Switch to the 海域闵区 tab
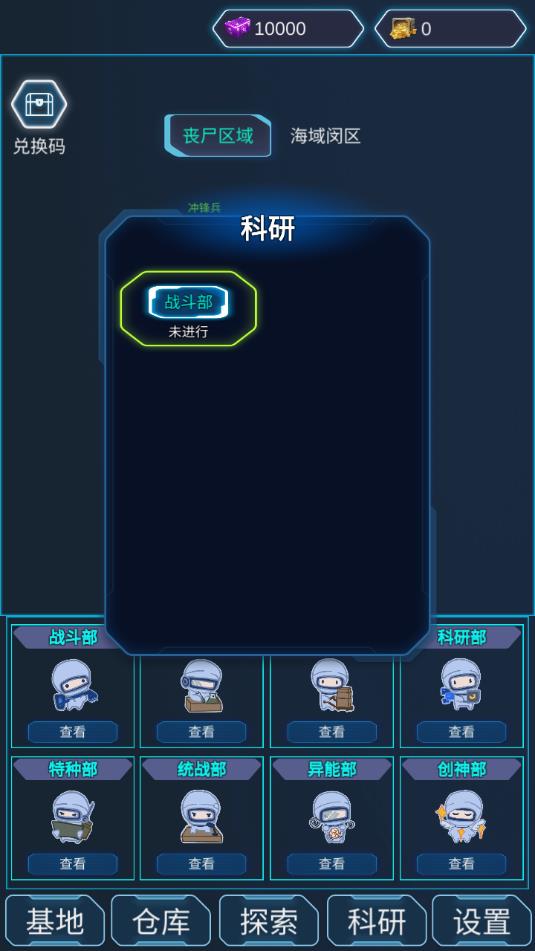 tap(325, 136)
